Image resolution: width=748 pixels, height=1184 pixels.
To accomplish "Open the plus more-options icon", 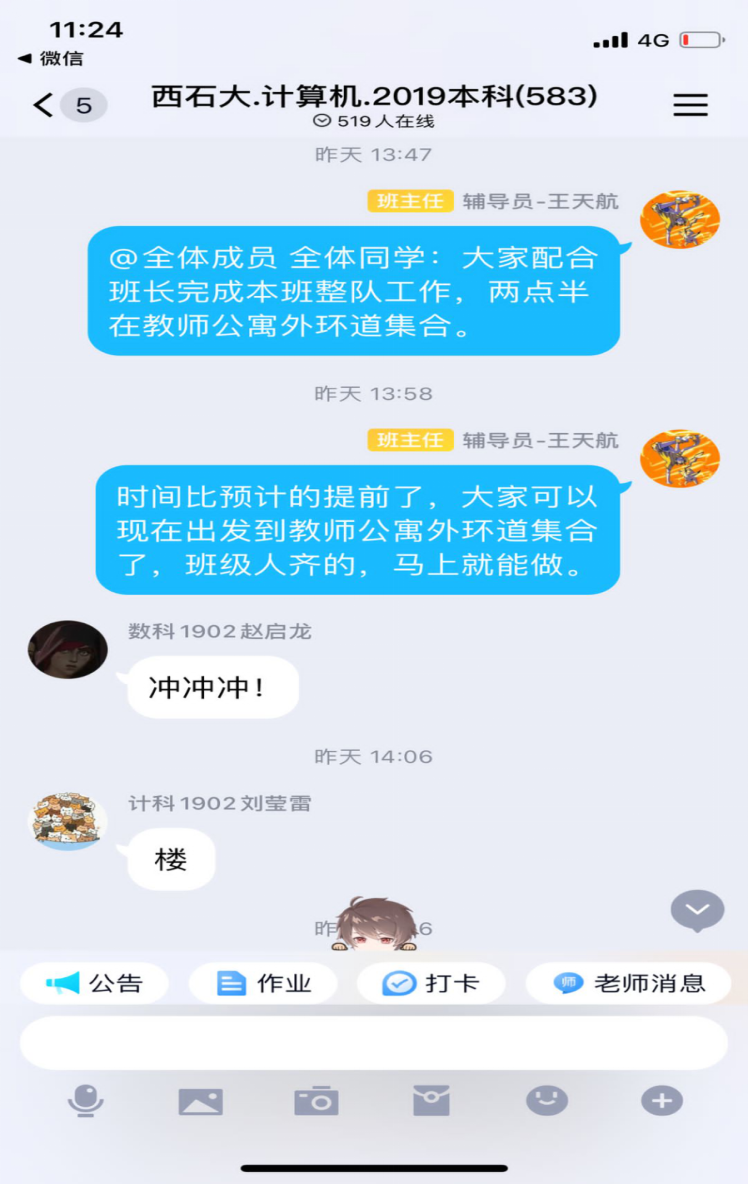I will click(x=661, y=1101).
